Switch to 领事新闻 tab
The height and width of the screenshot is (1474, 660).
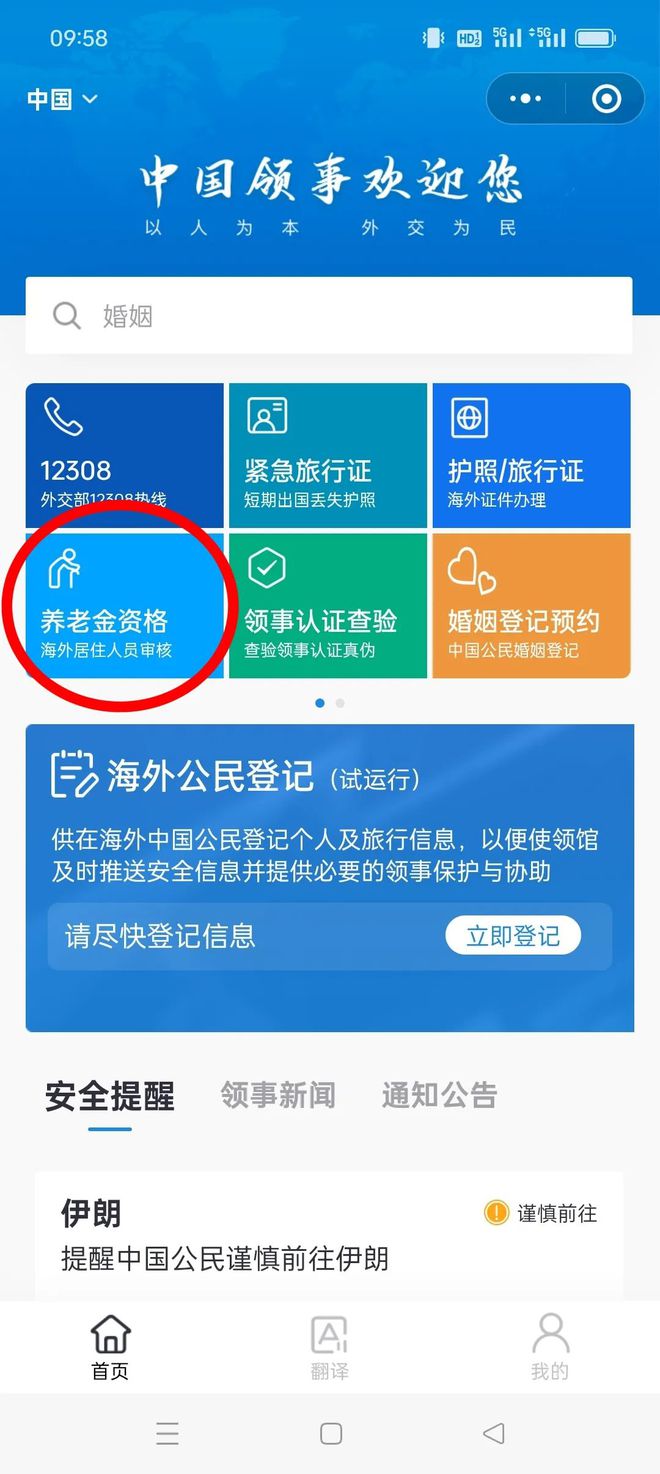tap(278, 1096)
